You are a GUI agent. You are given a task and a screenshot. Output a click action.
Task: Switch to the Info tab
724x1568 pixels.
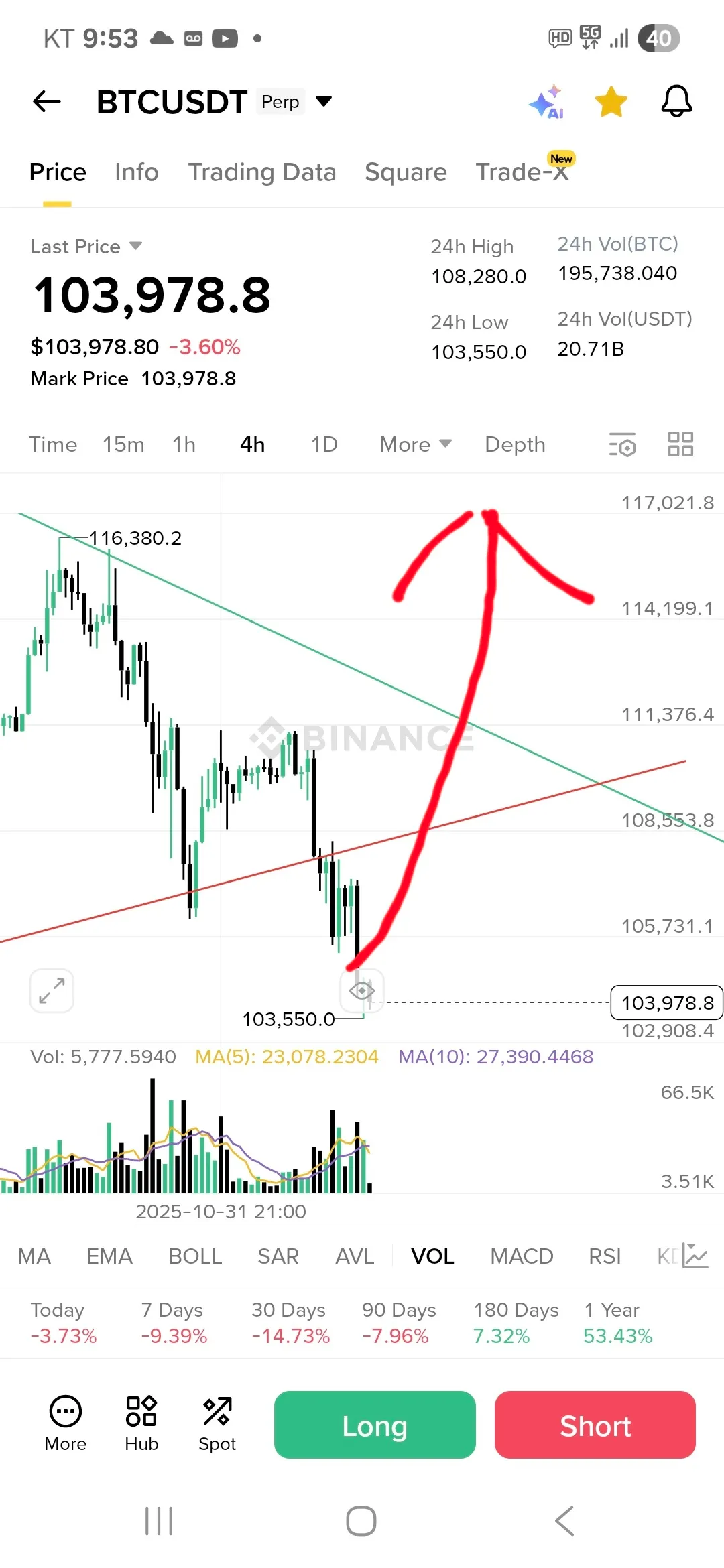pos(136,172)
